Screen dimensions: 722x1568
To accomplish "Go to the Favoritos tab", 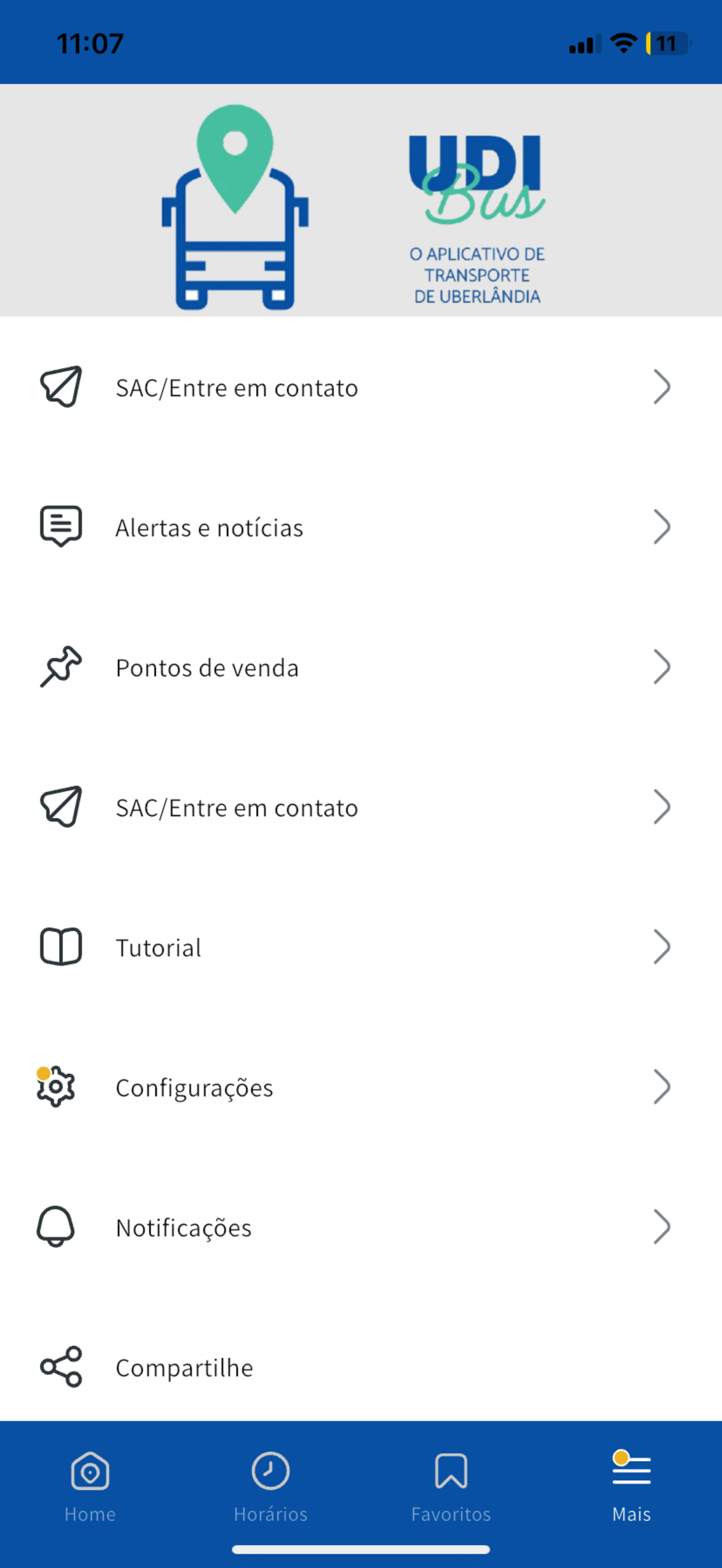I will tap(451, 1487).
